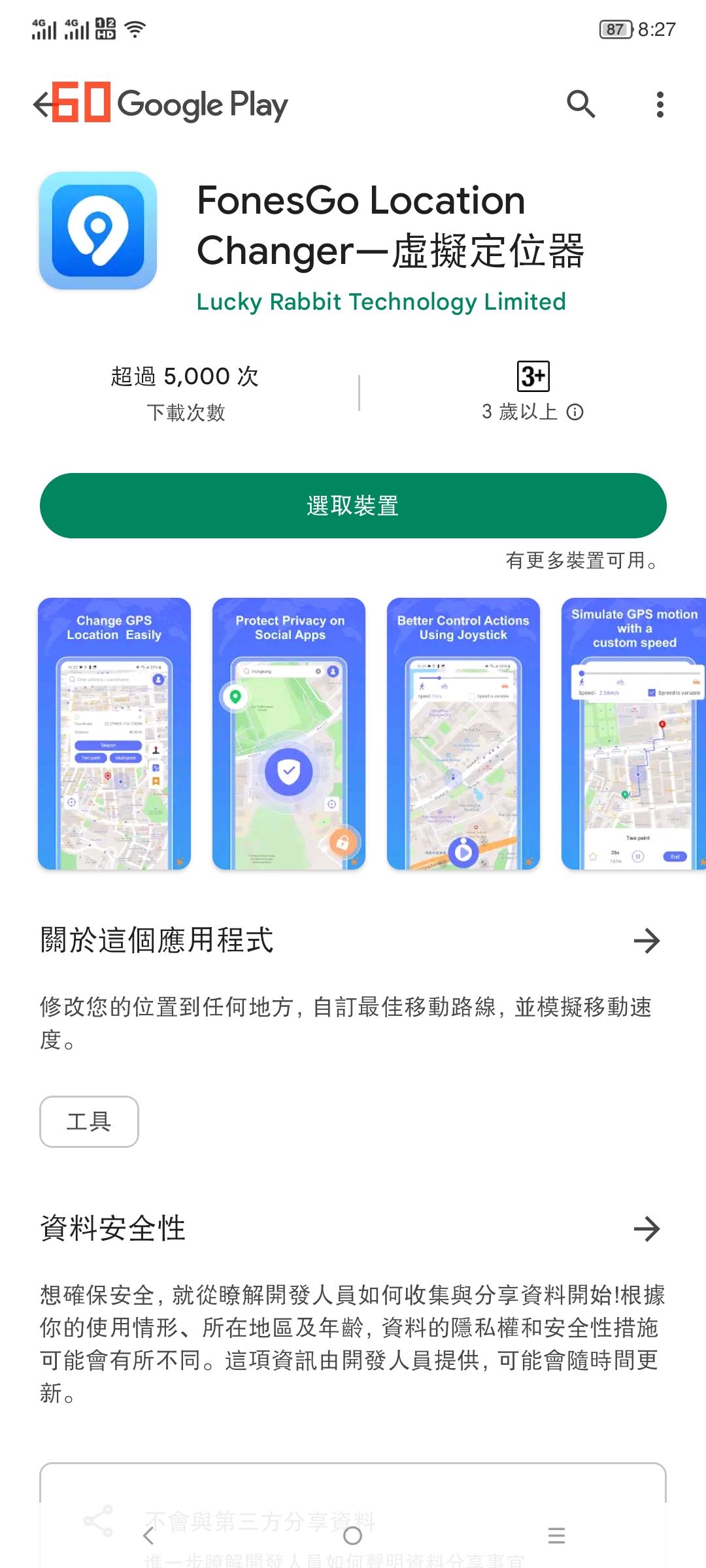Image resolution: width=706 pixels, height=1568 pixels.
Task: View the Simulate GPS motion screenshot
Action: [x=633, y=733]
